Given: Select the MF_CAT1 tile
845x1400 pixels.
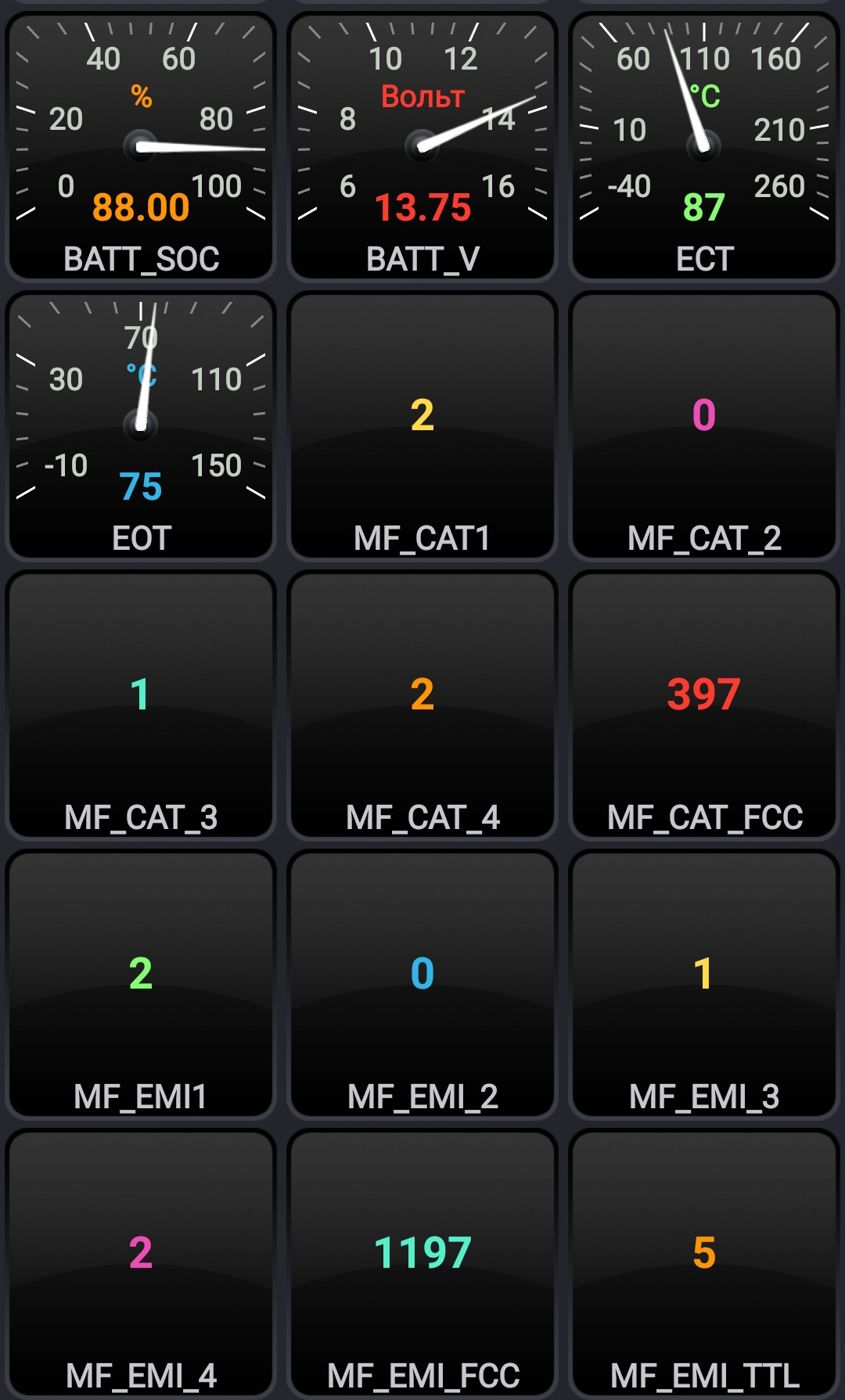Looking at the screenshot, I should point(422,426).
